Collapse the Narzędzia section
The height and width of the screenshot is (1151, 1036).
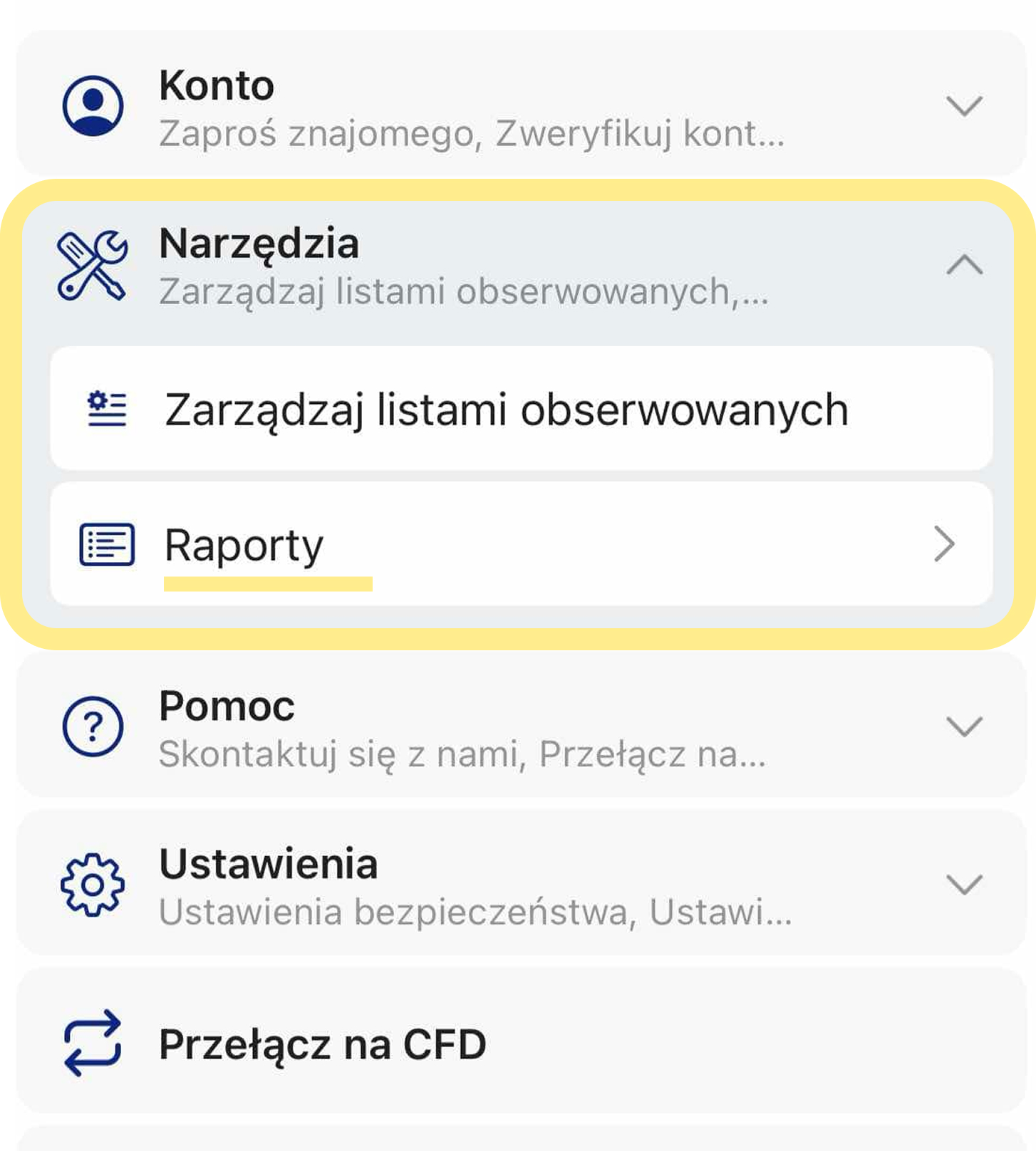point(963,266)
